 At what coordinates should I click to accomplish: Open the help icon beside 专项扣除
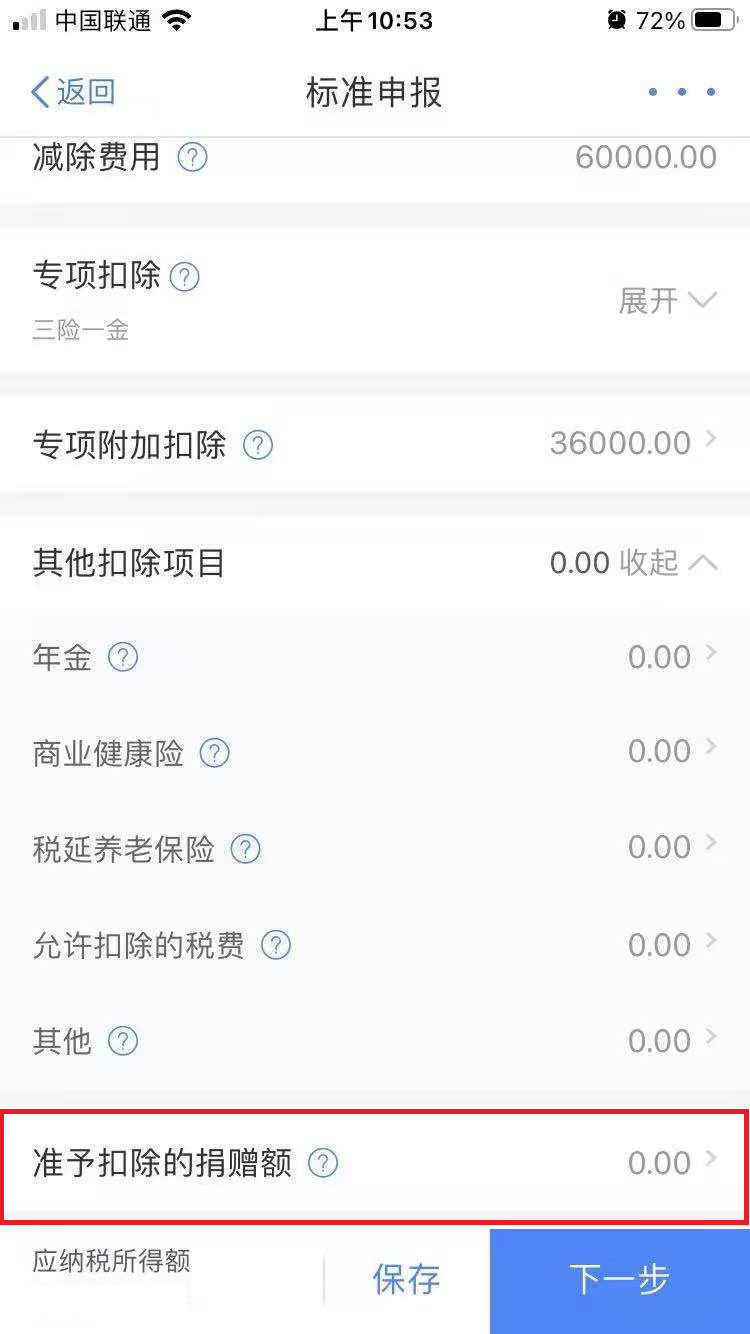(x=185, y=277)
